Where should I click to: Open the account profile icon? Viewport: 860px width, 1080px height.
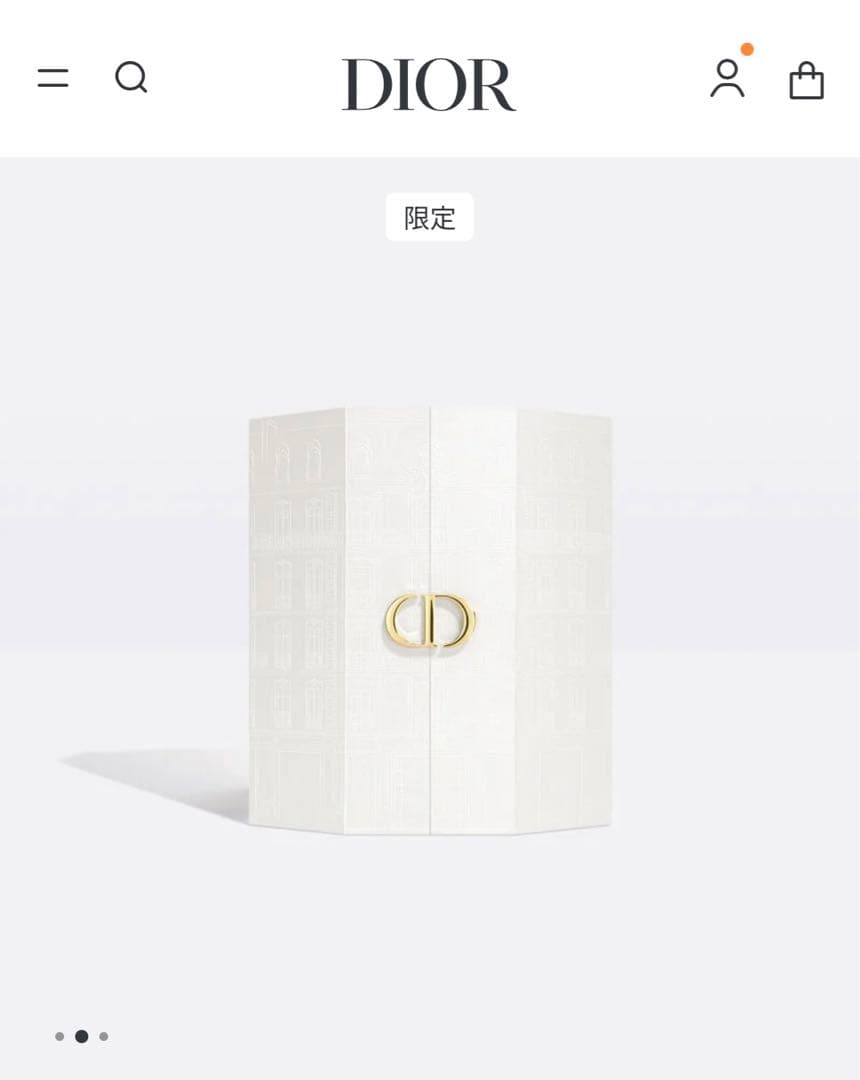pyautogui.click(x=727, y=78)
